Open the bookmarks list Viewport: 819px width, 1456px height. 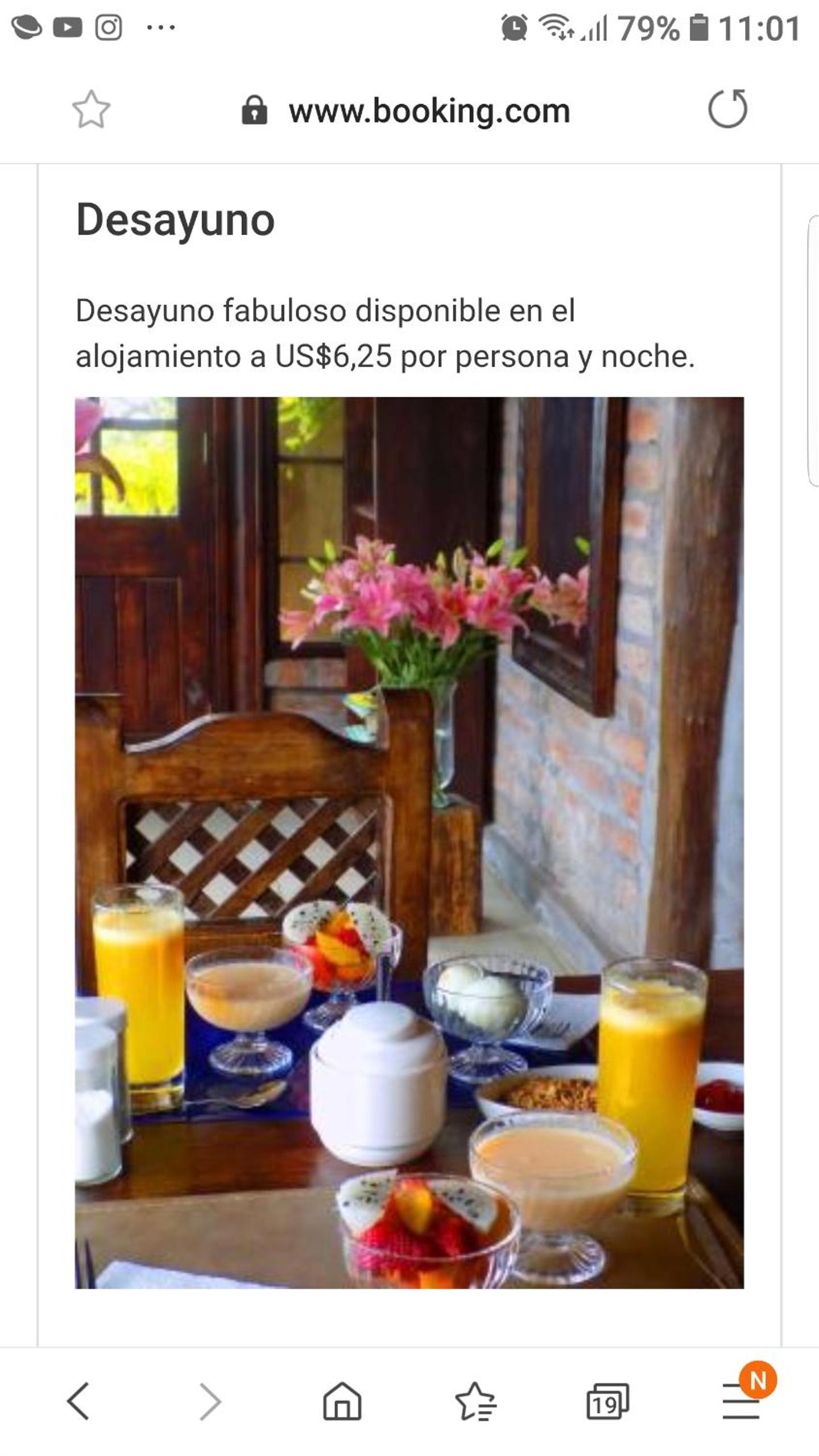click(475, 1401)
